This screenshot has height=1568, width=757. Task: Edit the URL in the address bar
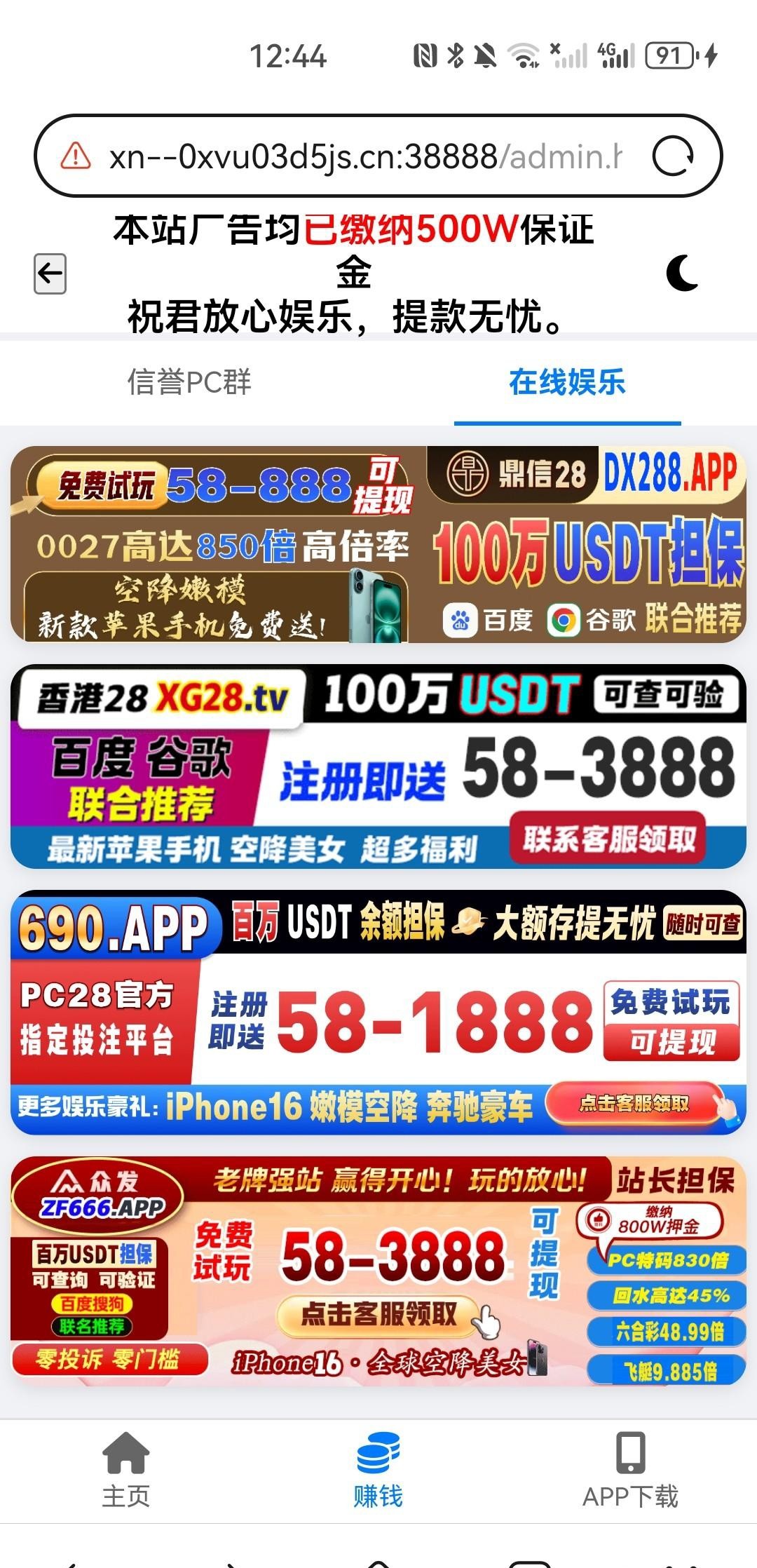(364, 156)
